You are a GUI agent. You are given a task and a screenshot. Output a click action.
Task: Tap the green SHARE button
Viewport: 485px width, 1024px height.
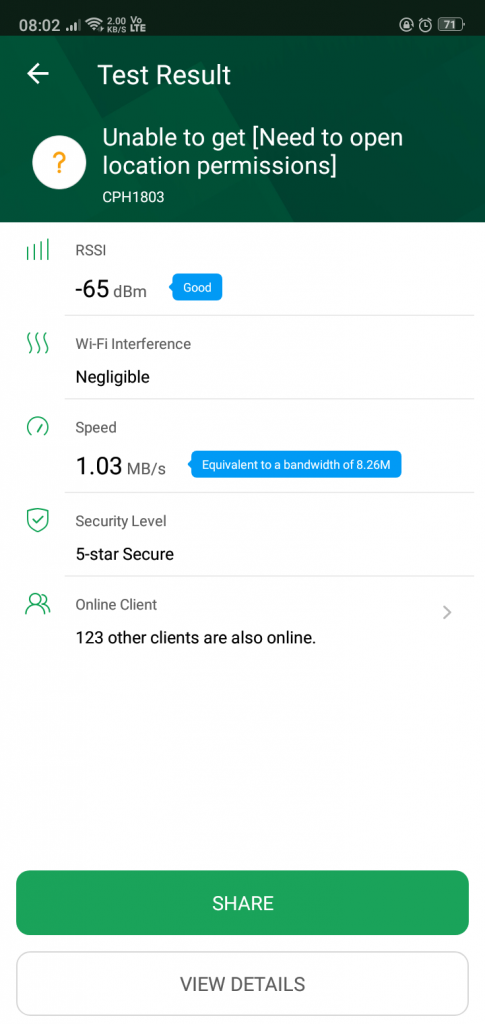click(242, 903)
